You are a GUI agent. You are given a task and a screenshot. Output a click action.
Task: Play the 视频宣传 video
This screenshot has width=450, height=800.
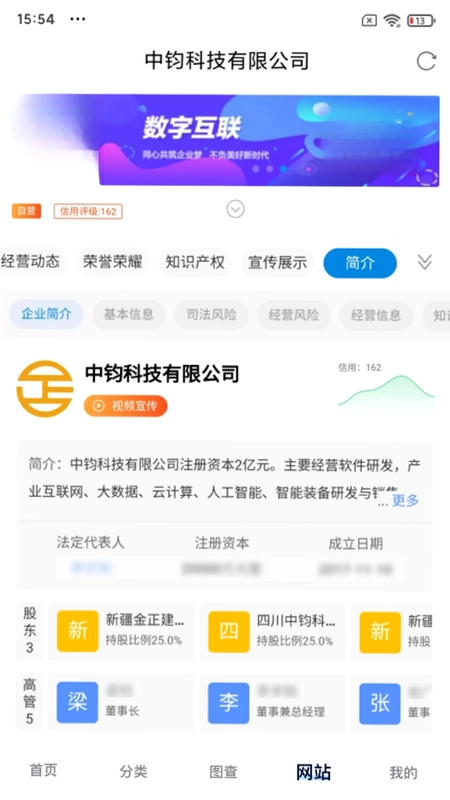pyautogui.click(x=126, y=406)
